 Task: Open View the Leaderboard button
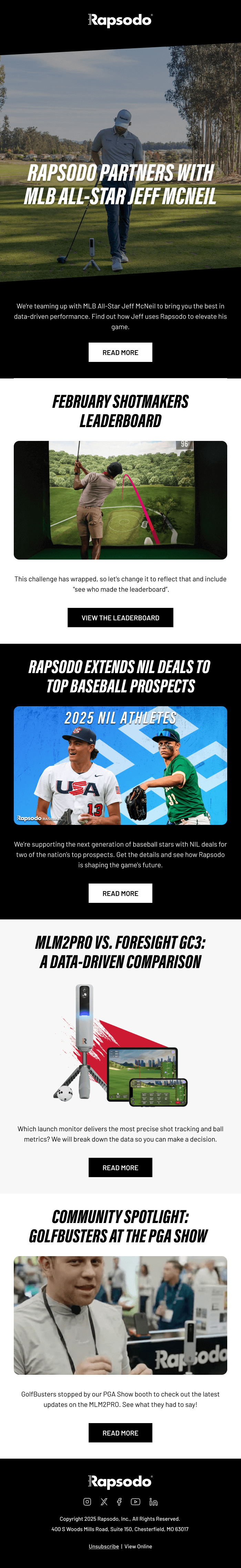point(120,617)
